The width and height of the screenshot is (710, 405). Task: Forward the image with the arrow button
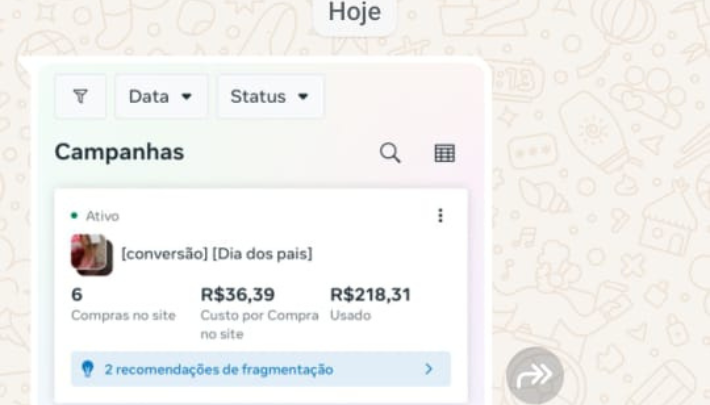[534, 375]
